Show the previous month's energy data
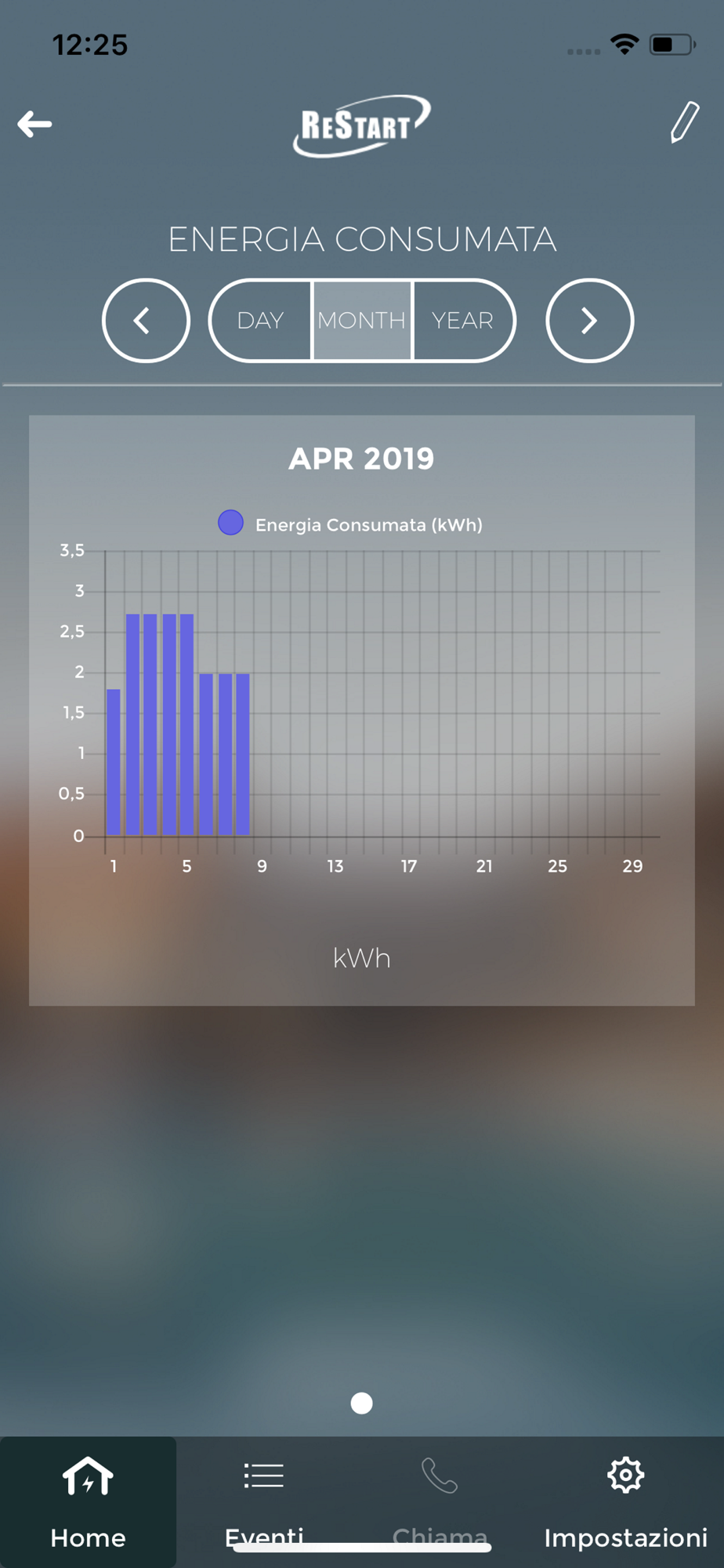 (146, 321)
